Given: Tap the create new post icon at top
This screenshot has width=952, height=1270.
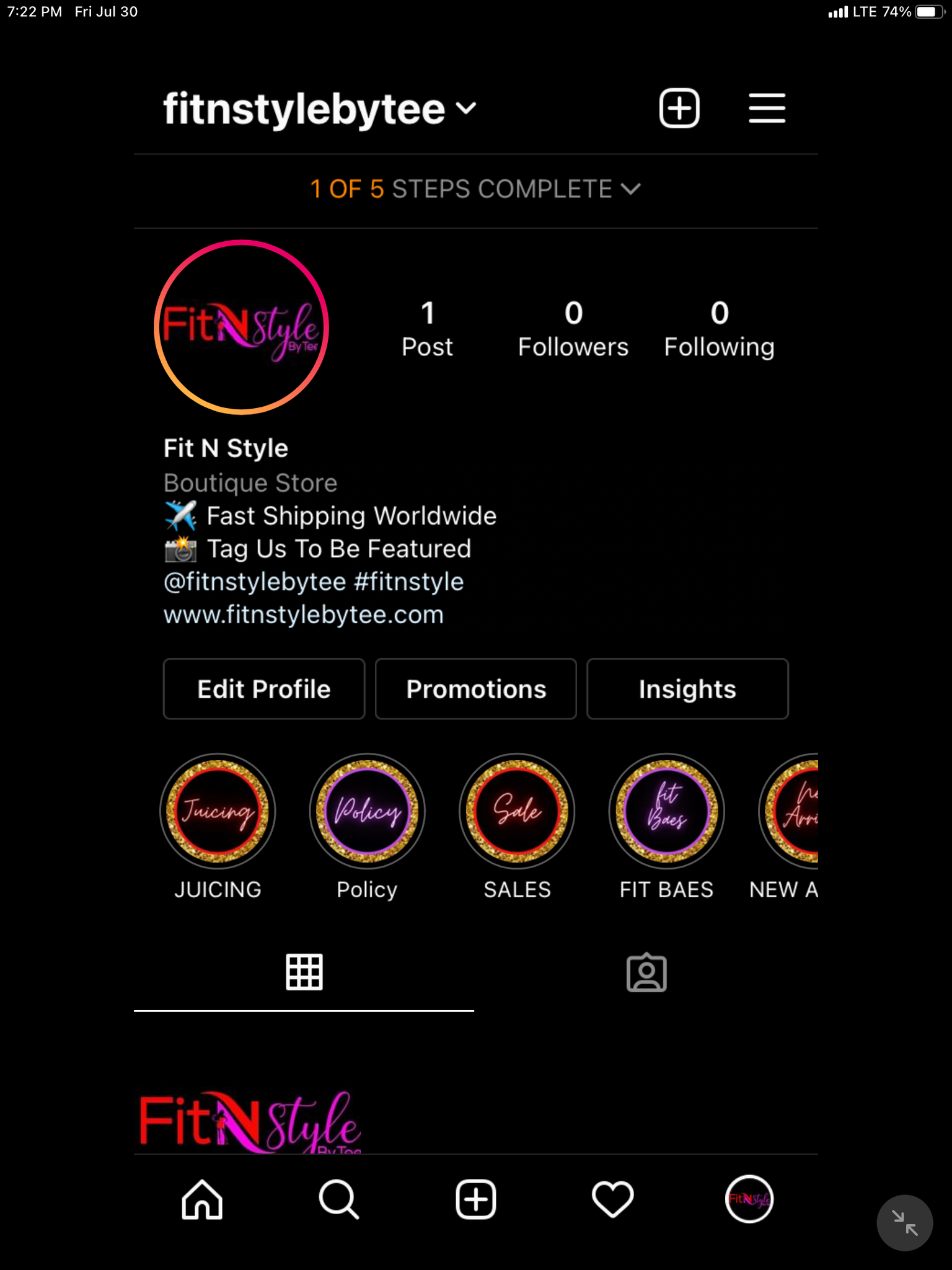Looking at the screenshot, I should 679,109.
